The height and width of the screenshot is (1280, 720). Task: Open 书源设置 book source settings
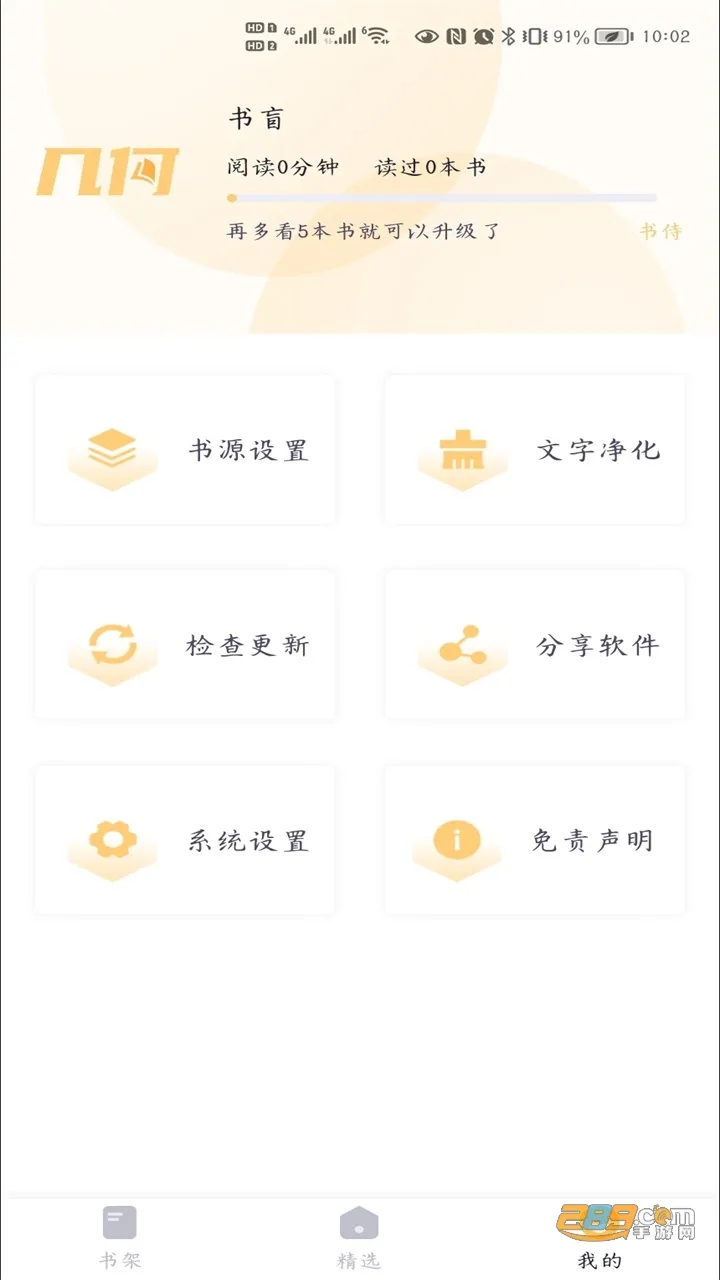point(185,450)
